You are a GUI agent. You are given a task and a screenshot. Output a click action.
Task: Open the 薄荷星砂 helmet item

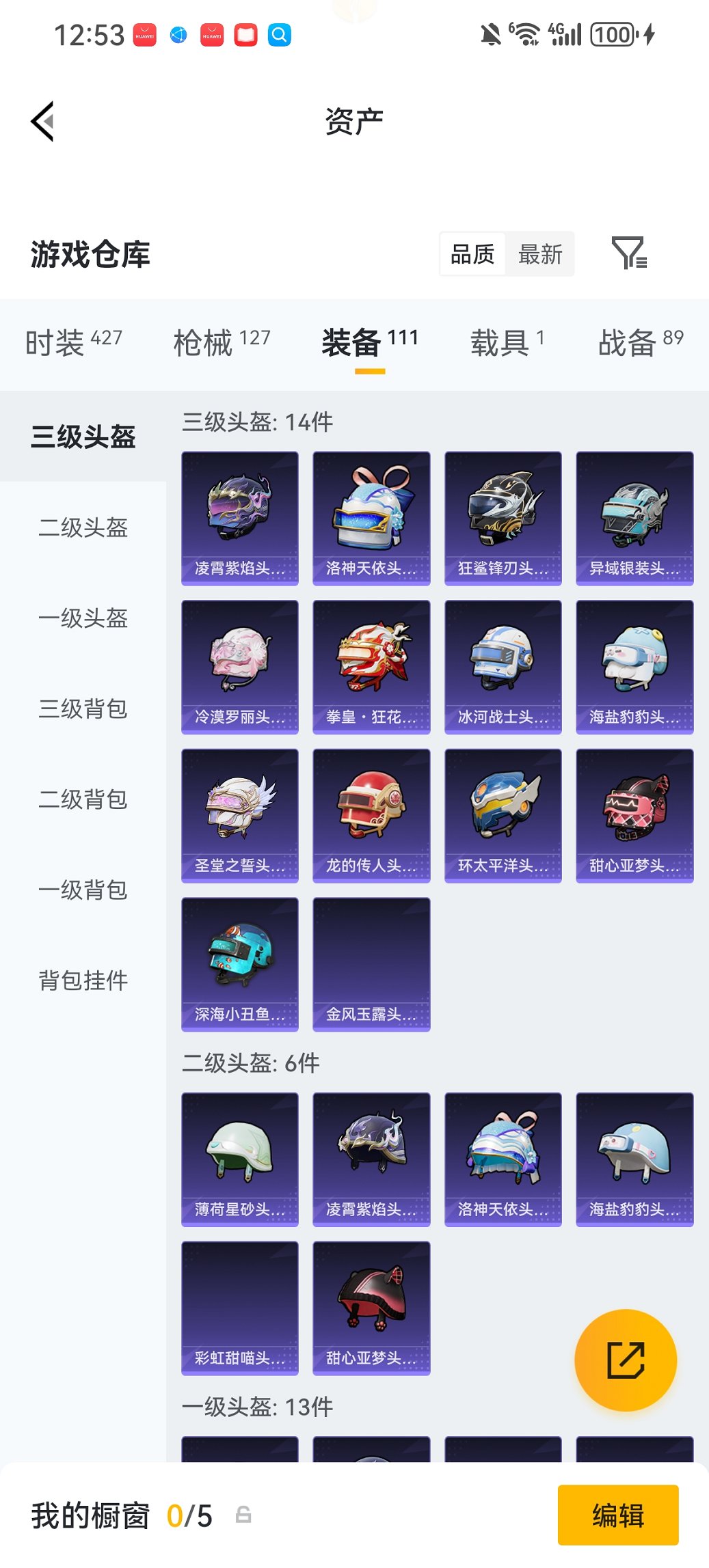click(x=240, y=1159)
